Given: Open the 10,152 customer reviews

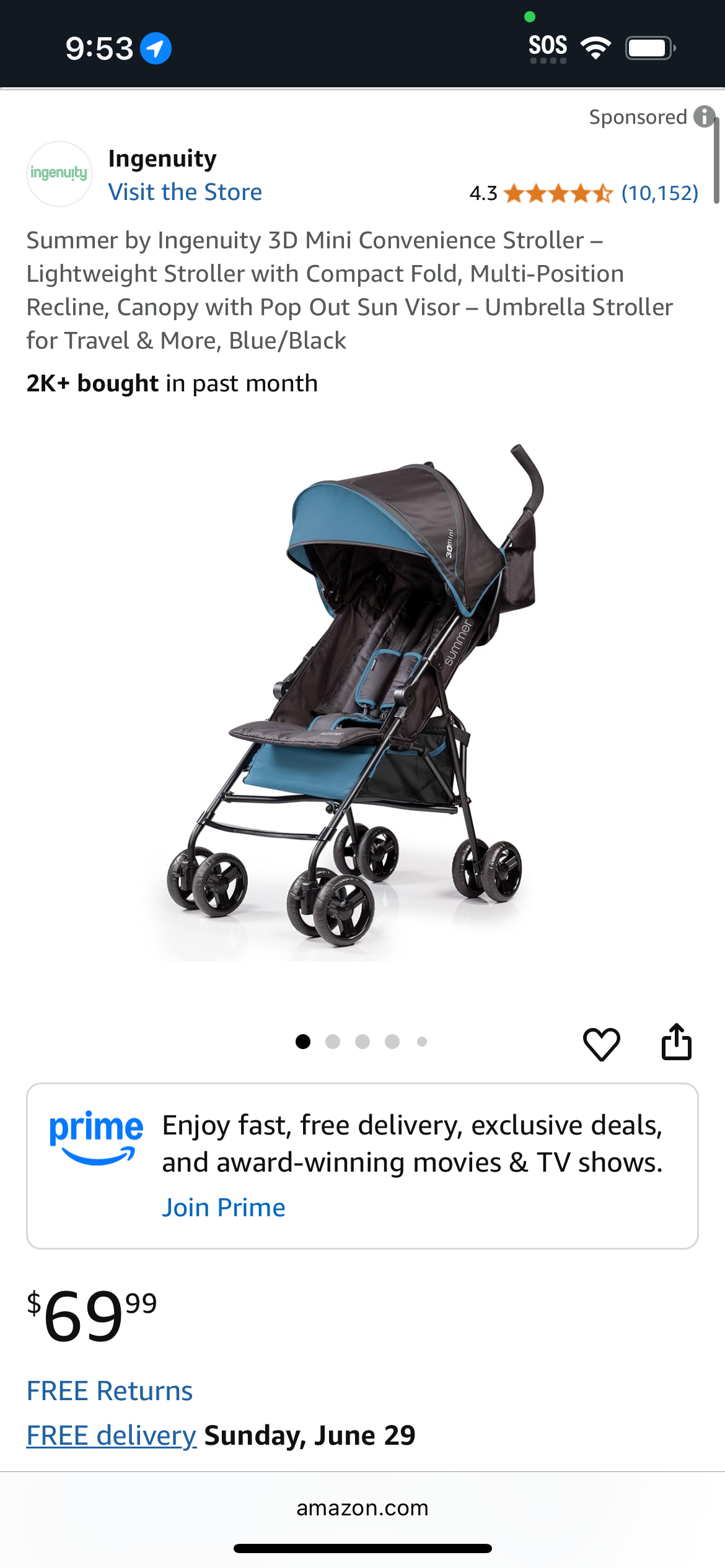Looking at the screenshot, I should pos(660,193).
